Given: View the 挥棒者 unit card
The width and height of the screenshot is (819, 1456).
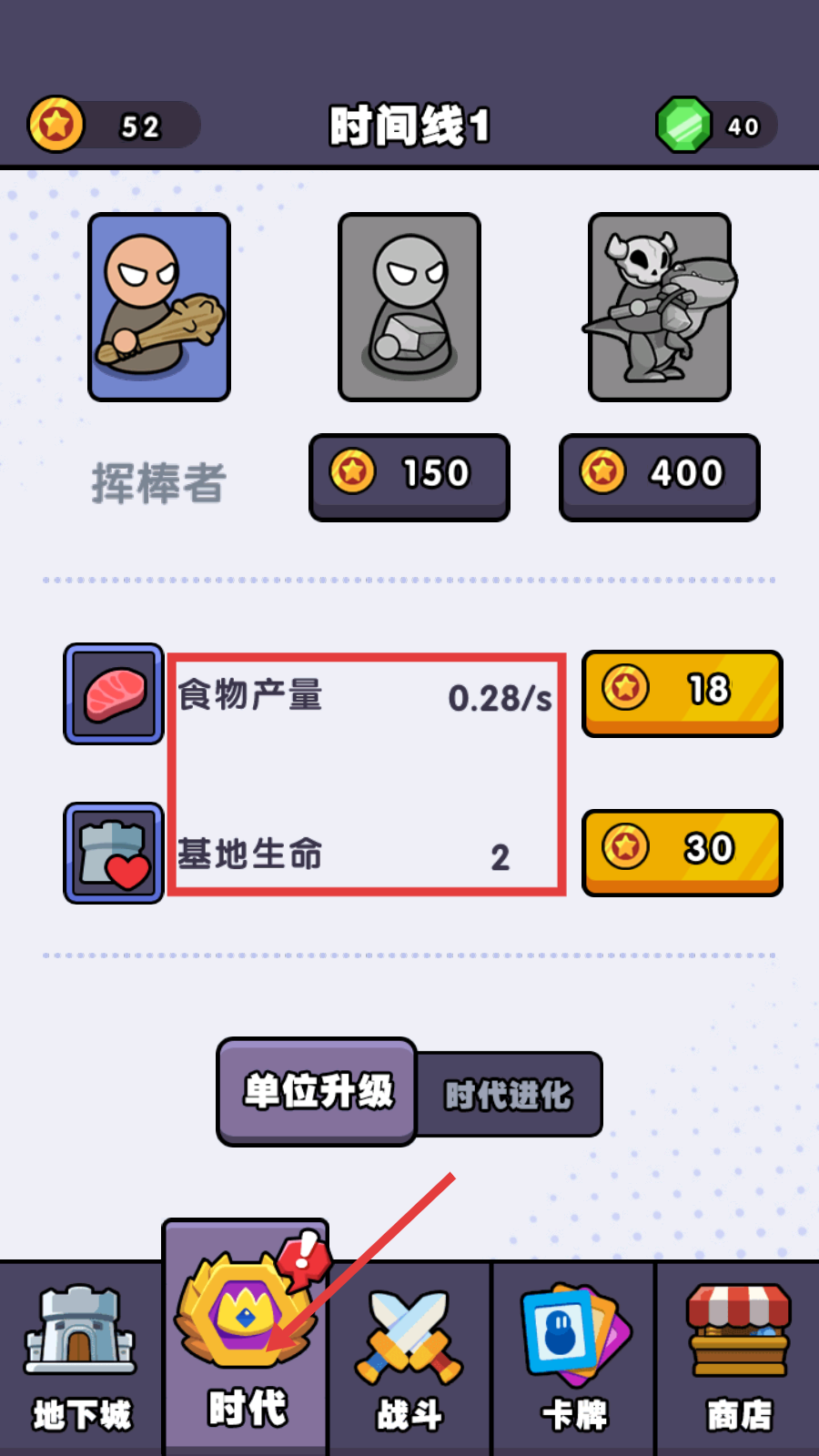Looking at the screenshot, I should coord(159,308).
